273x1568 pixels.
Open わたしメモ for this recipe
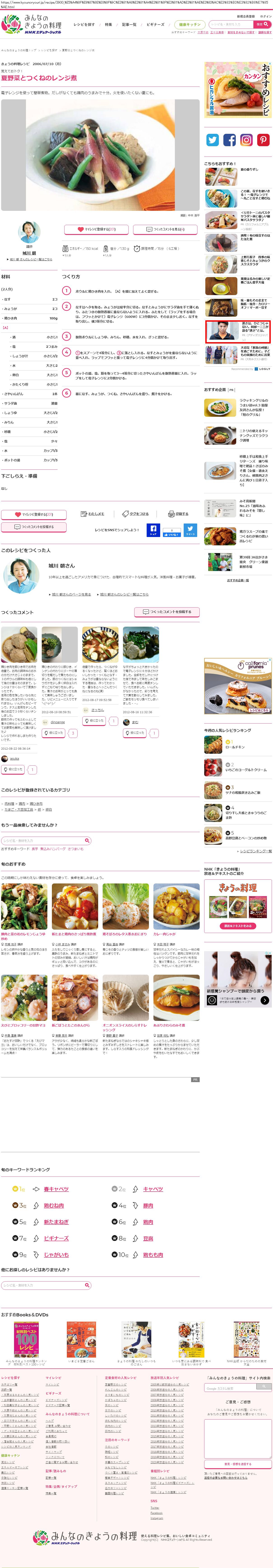click(x=93, y=514)
